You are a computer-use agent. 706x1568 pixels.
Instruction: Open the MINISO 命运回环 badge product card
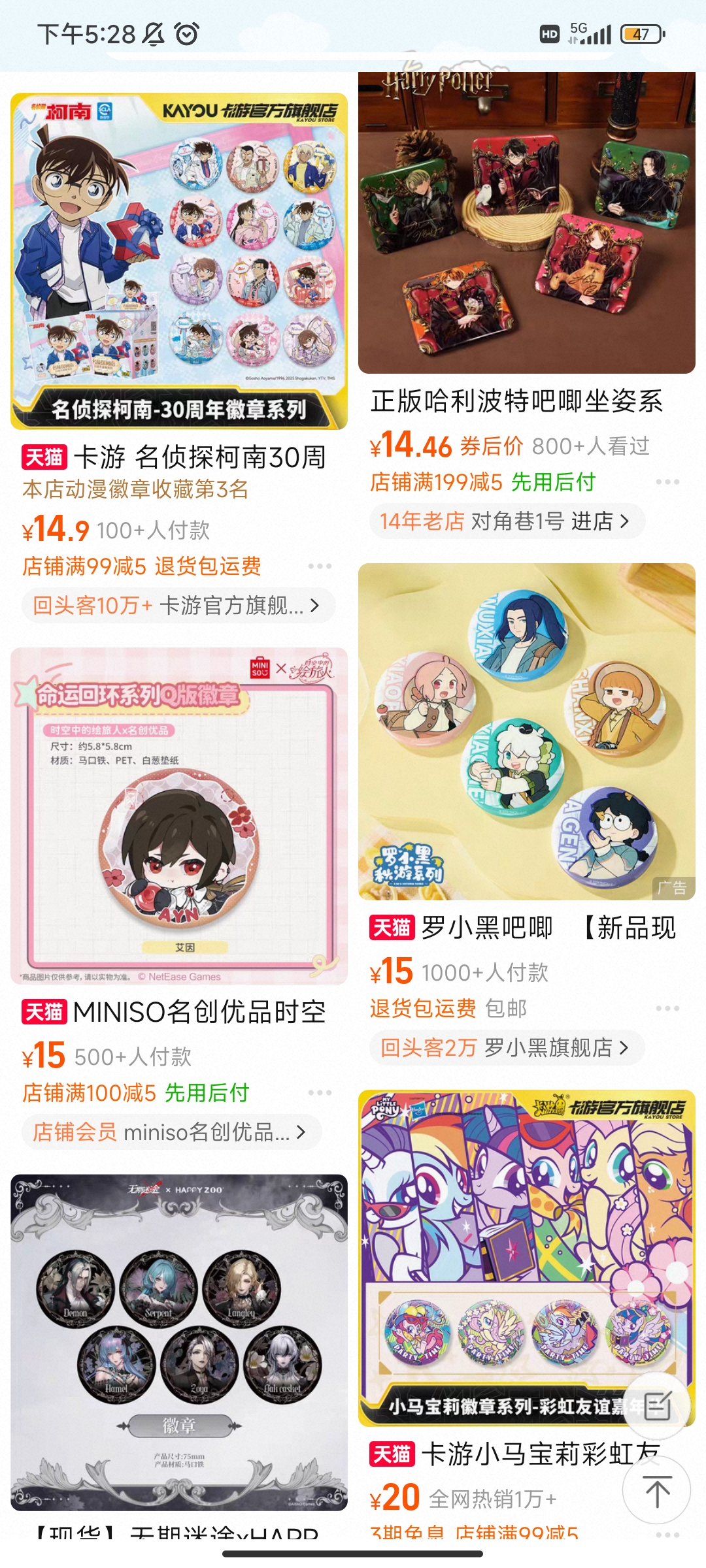pyautogui.click(x=179, y=815)
